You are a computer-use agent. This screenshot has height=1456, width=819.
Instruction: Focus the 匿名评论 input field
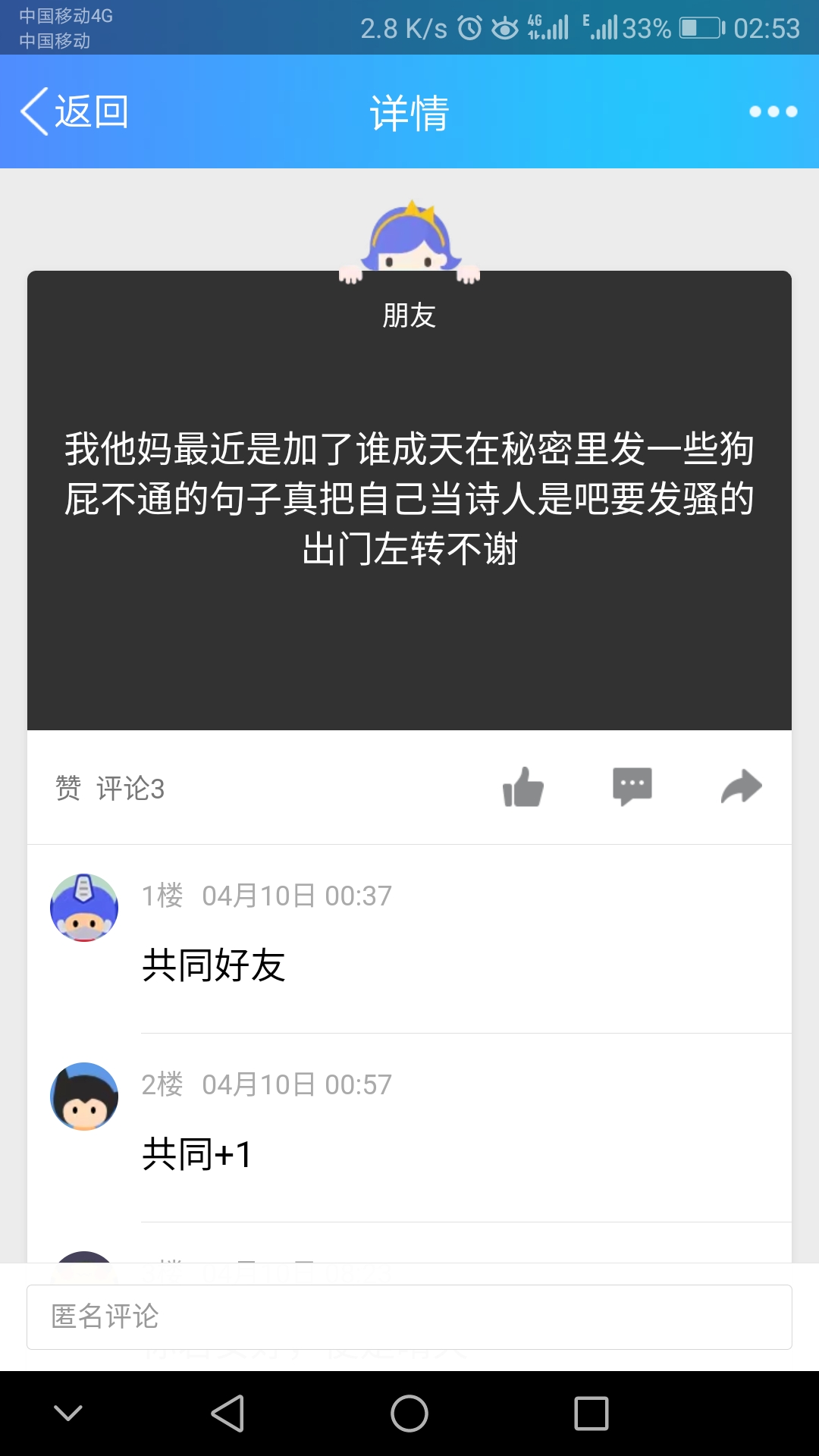click(409, 1317)
